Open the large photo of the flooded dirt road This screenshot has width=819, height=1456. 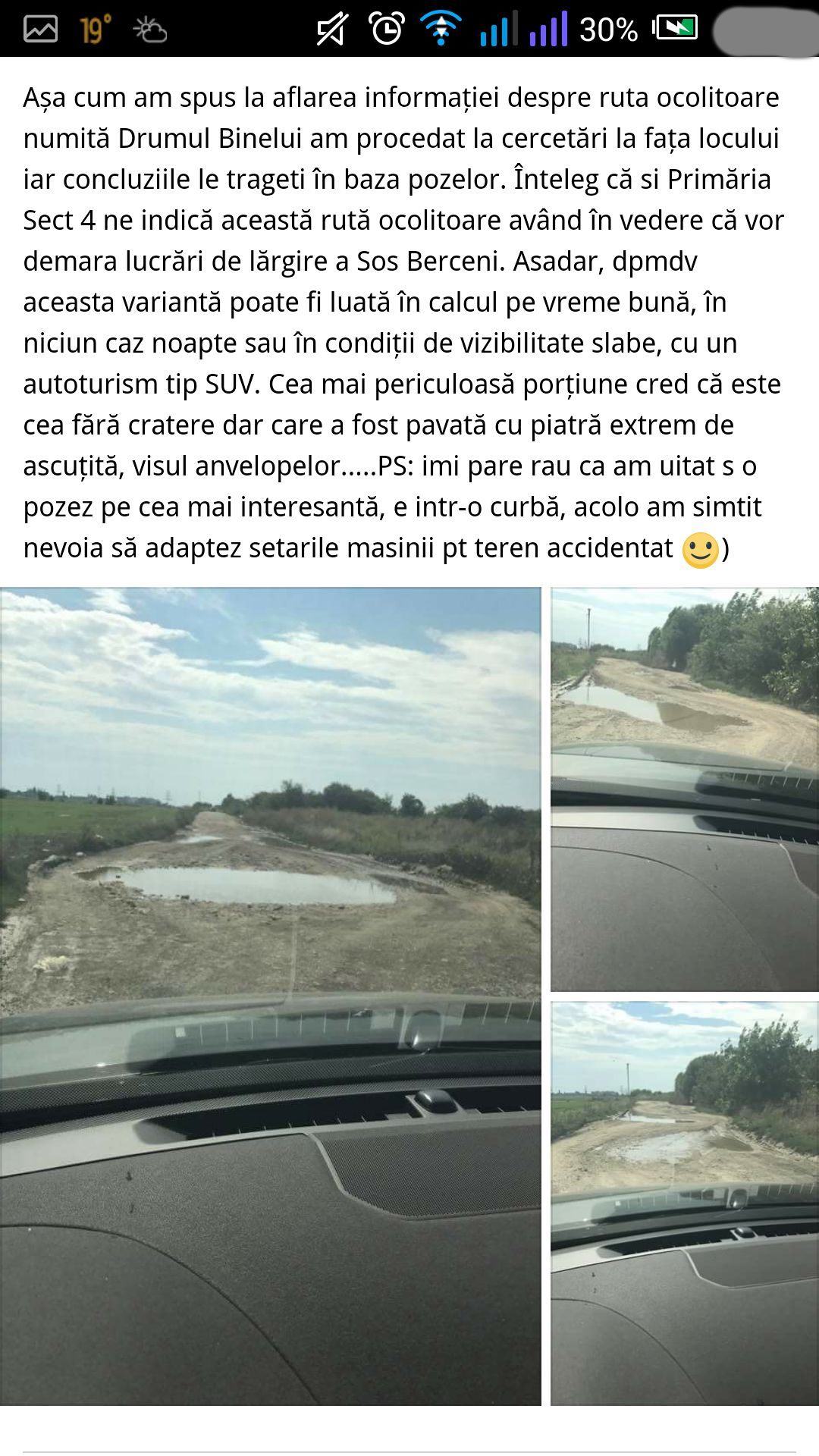tap(270, 995)
